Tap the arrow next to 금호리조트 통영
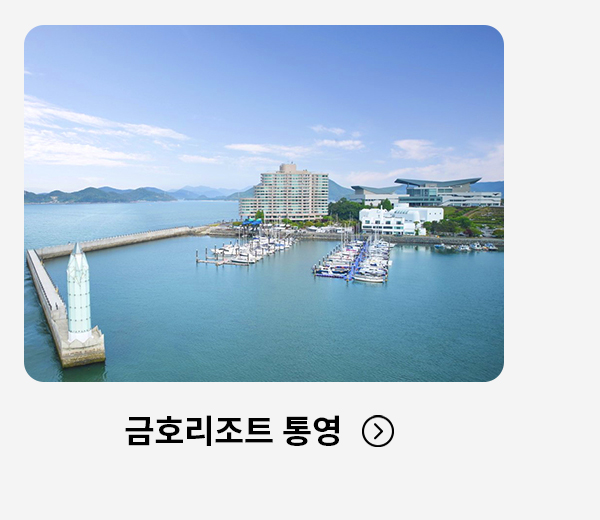This screenshot has height=520, width=600. coord(378,431)
